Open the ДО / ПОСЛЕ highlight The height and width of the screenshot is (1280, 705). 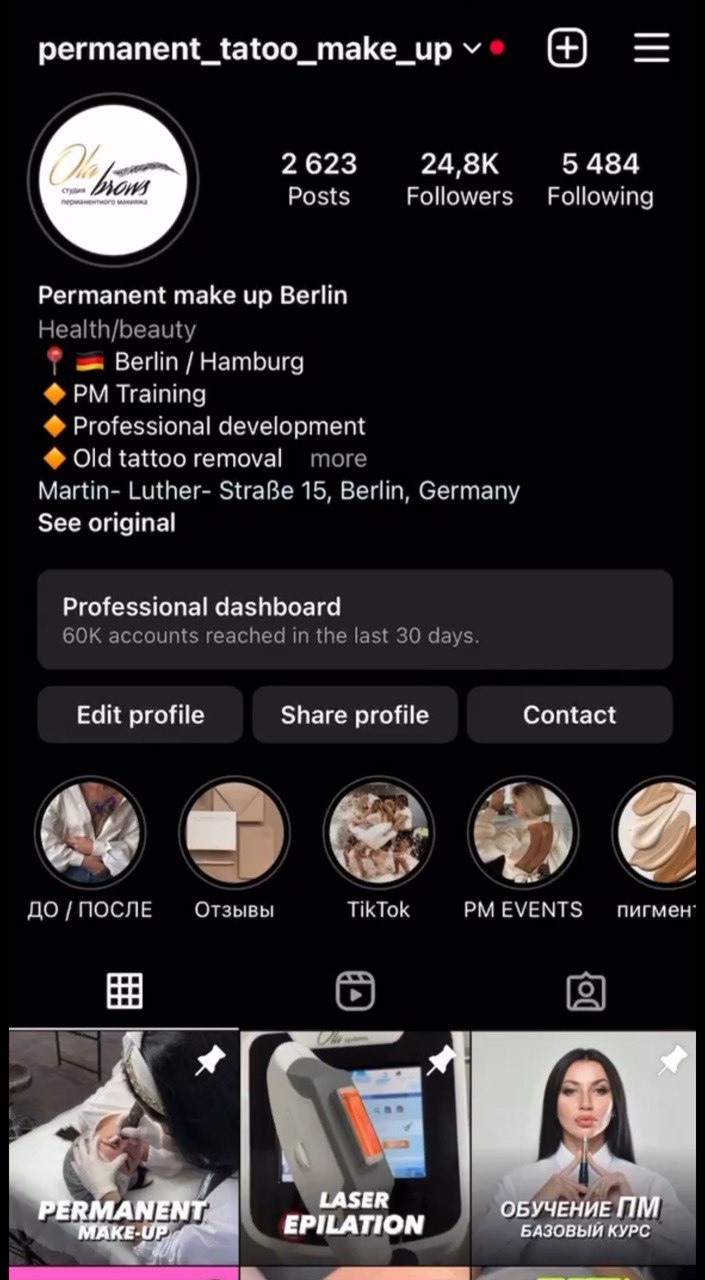tap(90, 833)
